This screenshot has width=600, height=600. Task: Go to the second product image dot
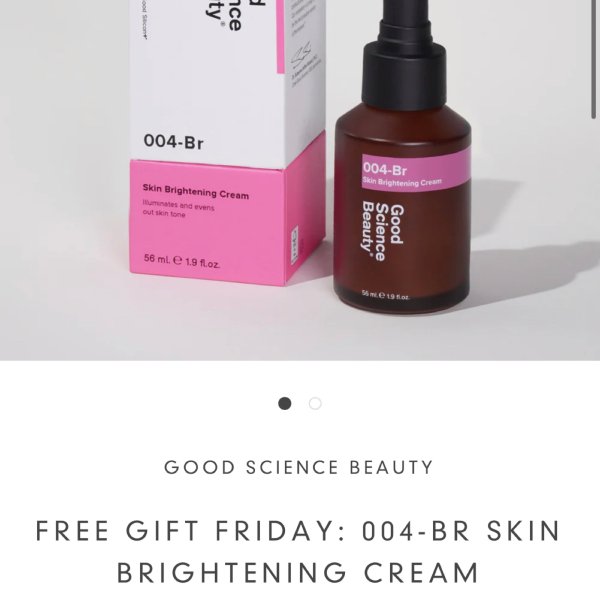point(315,403)
